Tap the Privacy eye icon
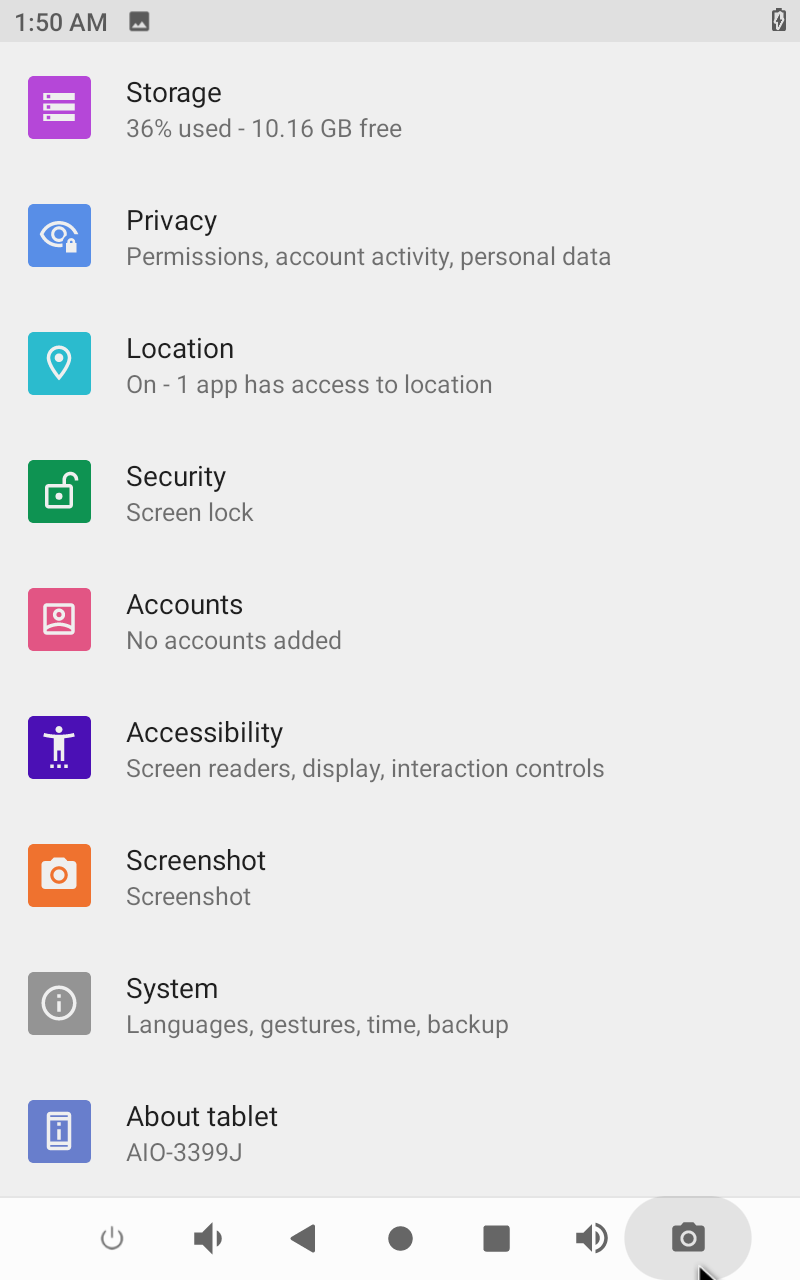 point(59,235)
